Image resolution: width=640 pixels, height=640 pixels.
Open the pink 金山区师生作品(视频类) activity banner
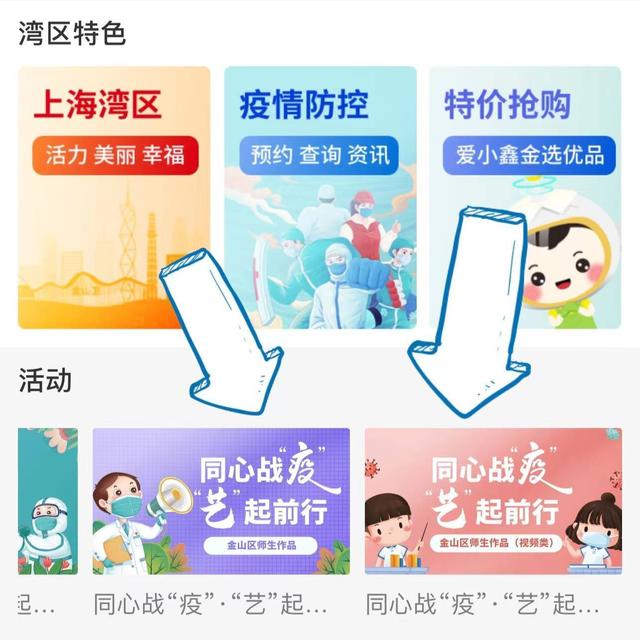pos(492,501)
